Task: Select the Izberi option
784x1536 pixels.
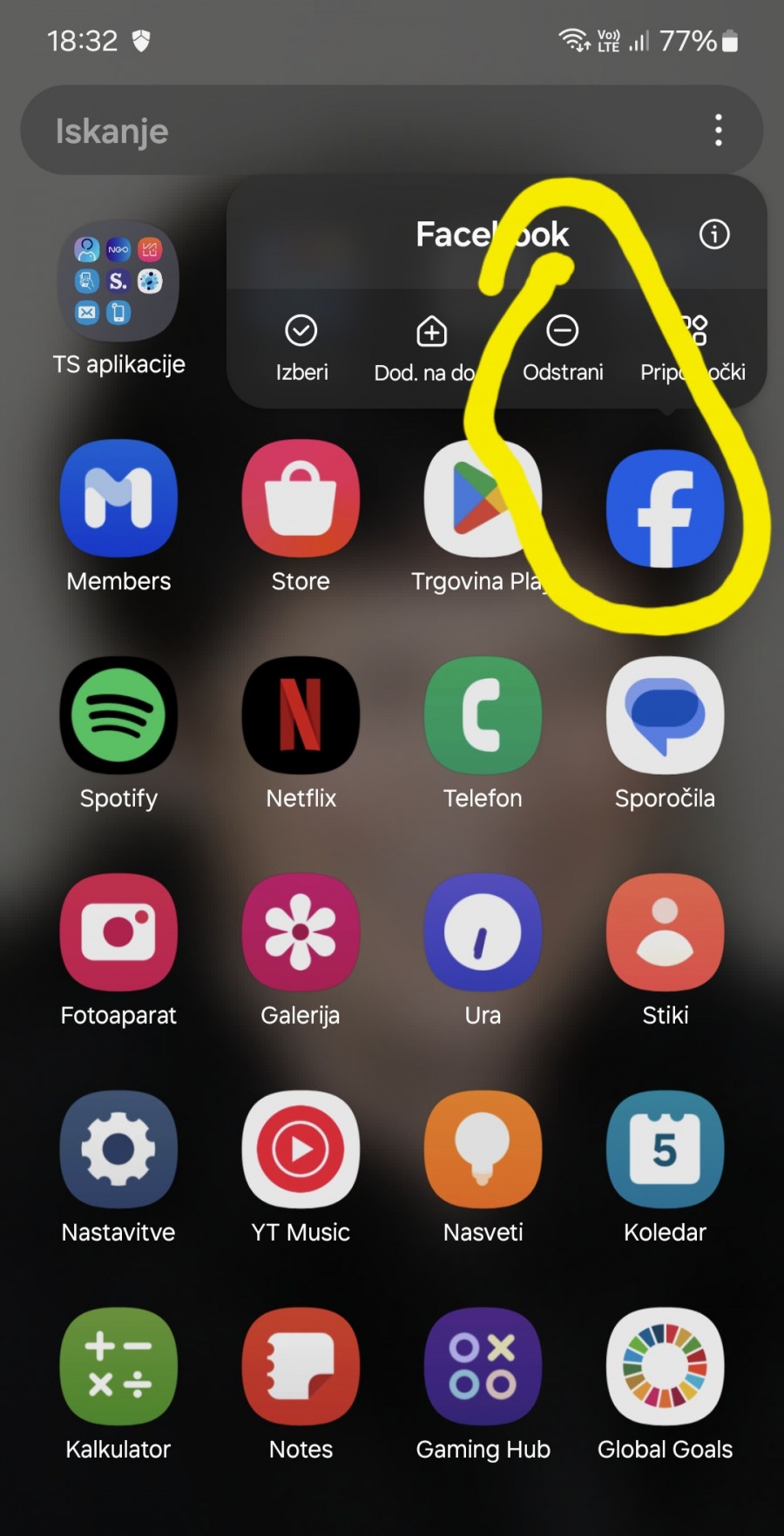Action: [x=301, y=347]
